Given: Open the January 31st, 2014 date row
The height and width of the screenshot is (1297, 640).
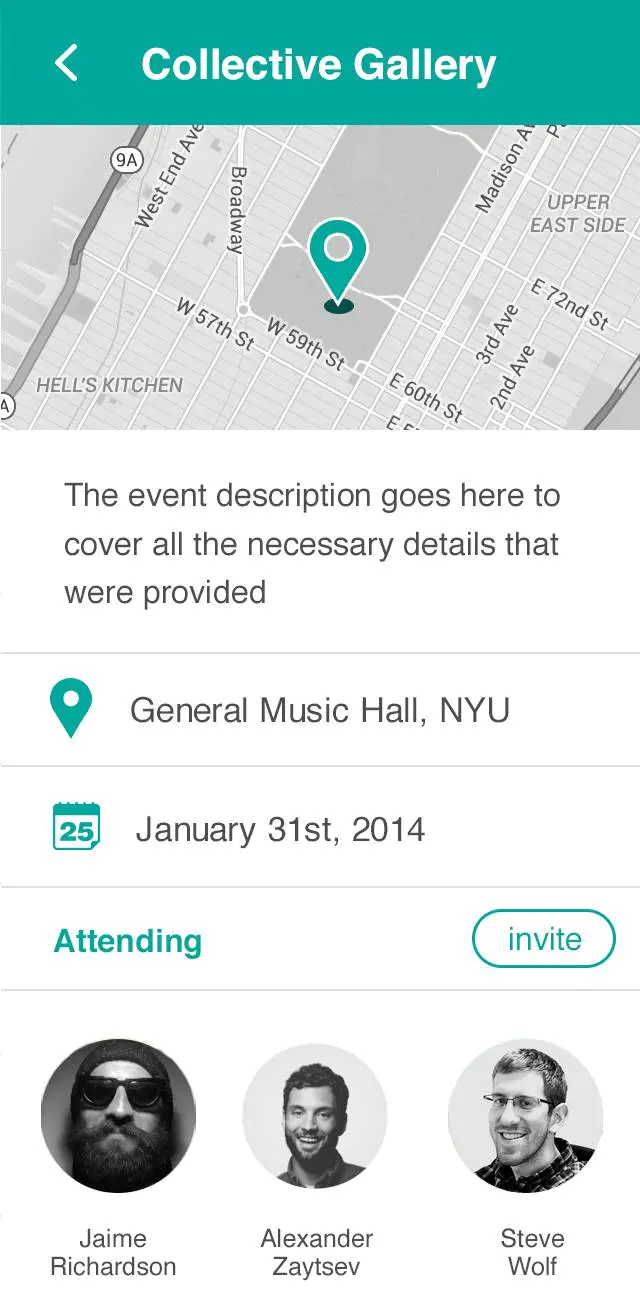Looking at the screenshot, I should tap(320, 828).
